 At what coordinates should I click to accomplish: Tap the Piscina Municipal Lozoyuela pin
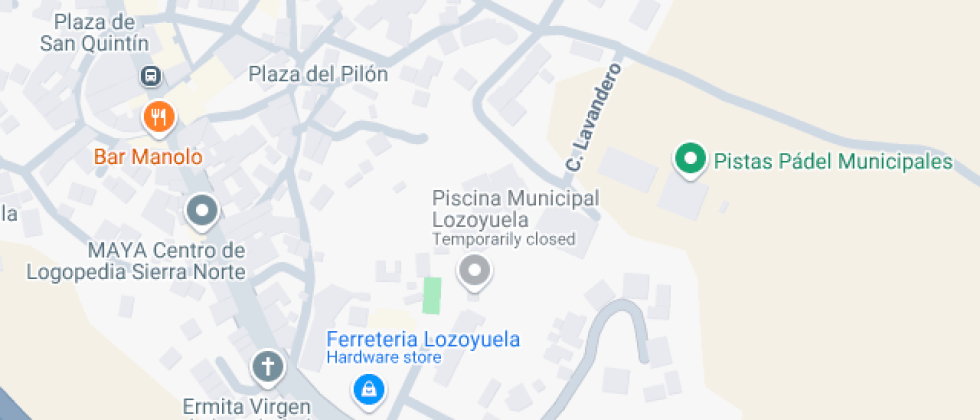(474, 271)
